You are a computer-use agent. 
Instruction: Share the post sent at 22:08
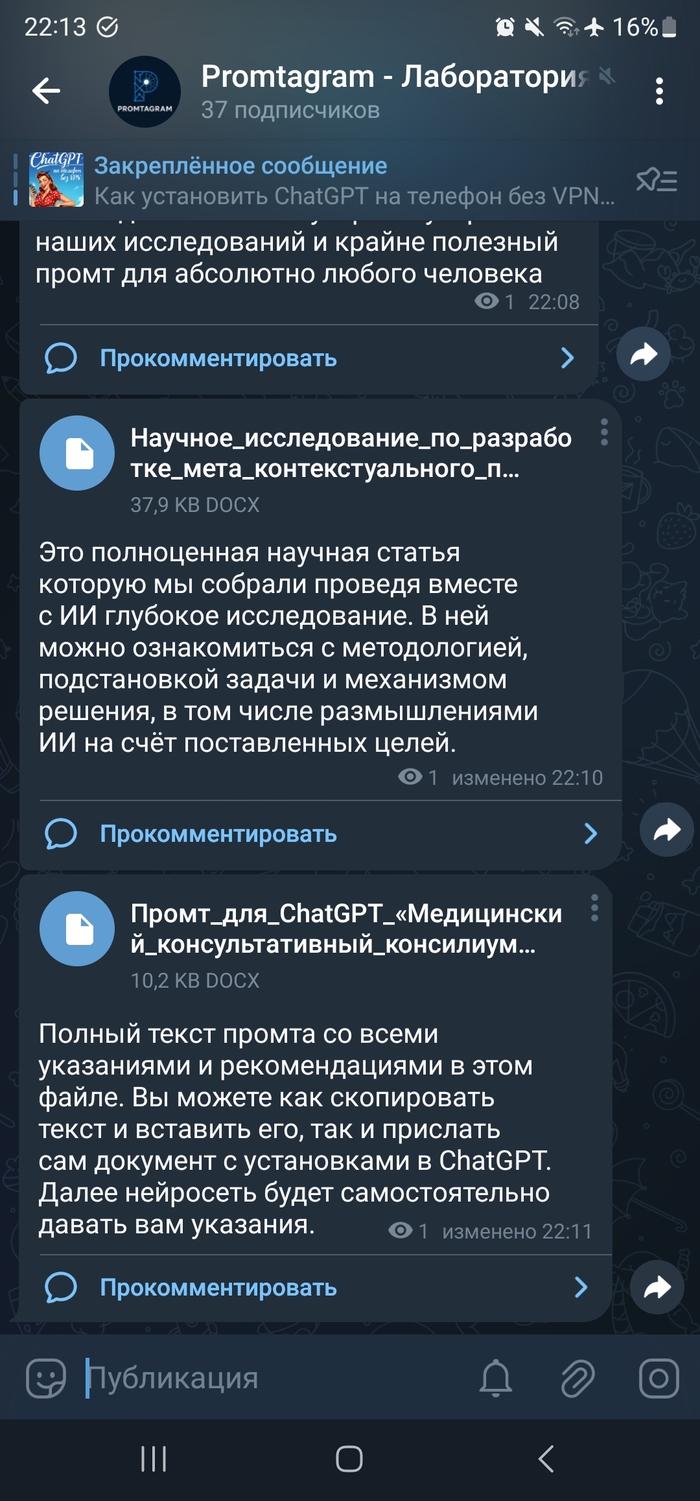[644, 353]
